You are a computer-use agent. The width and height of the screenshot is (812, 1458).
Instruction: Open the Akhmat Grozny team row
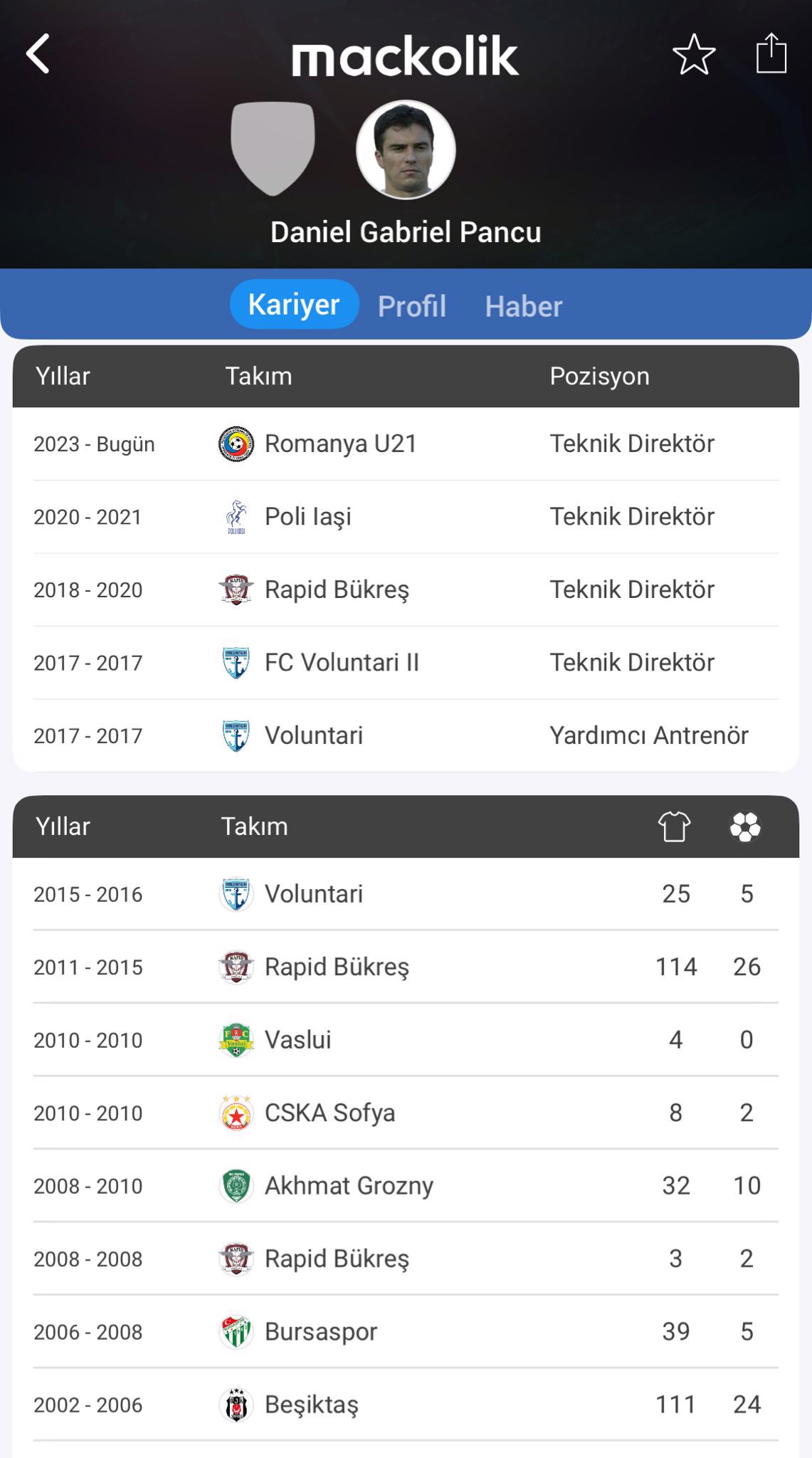click(x=349, y=1186)
